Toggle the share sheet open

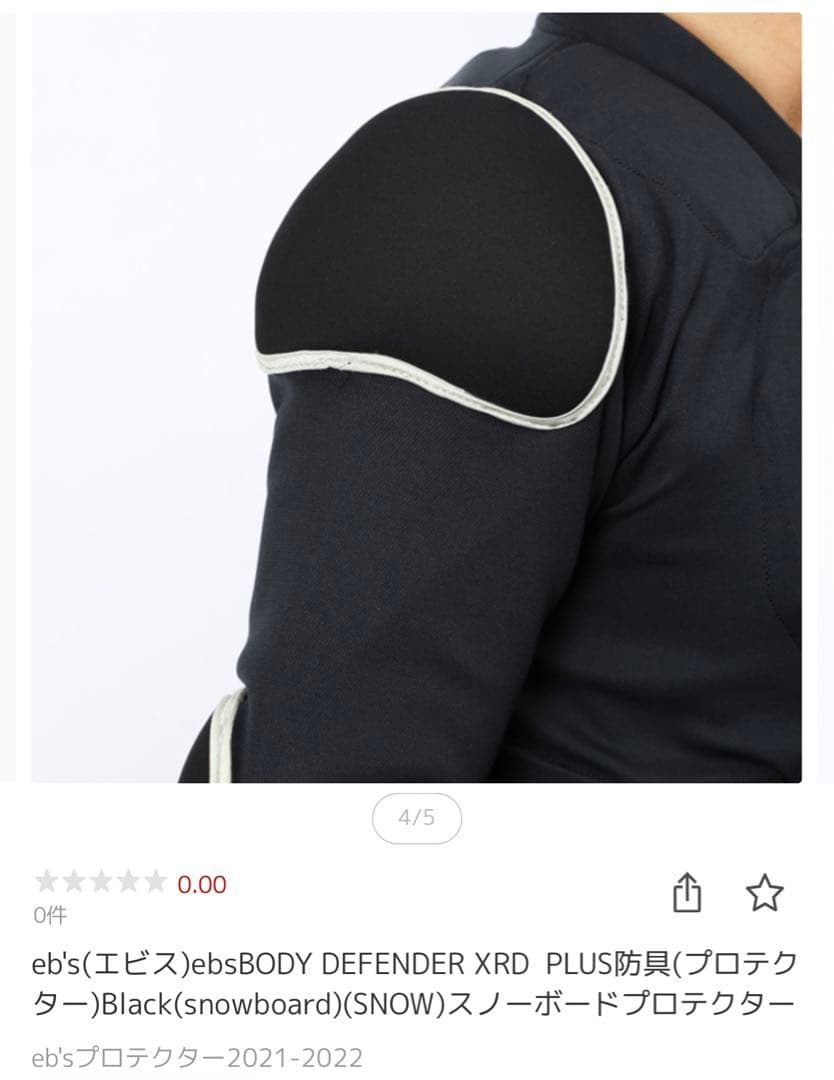tap(688, 893)
